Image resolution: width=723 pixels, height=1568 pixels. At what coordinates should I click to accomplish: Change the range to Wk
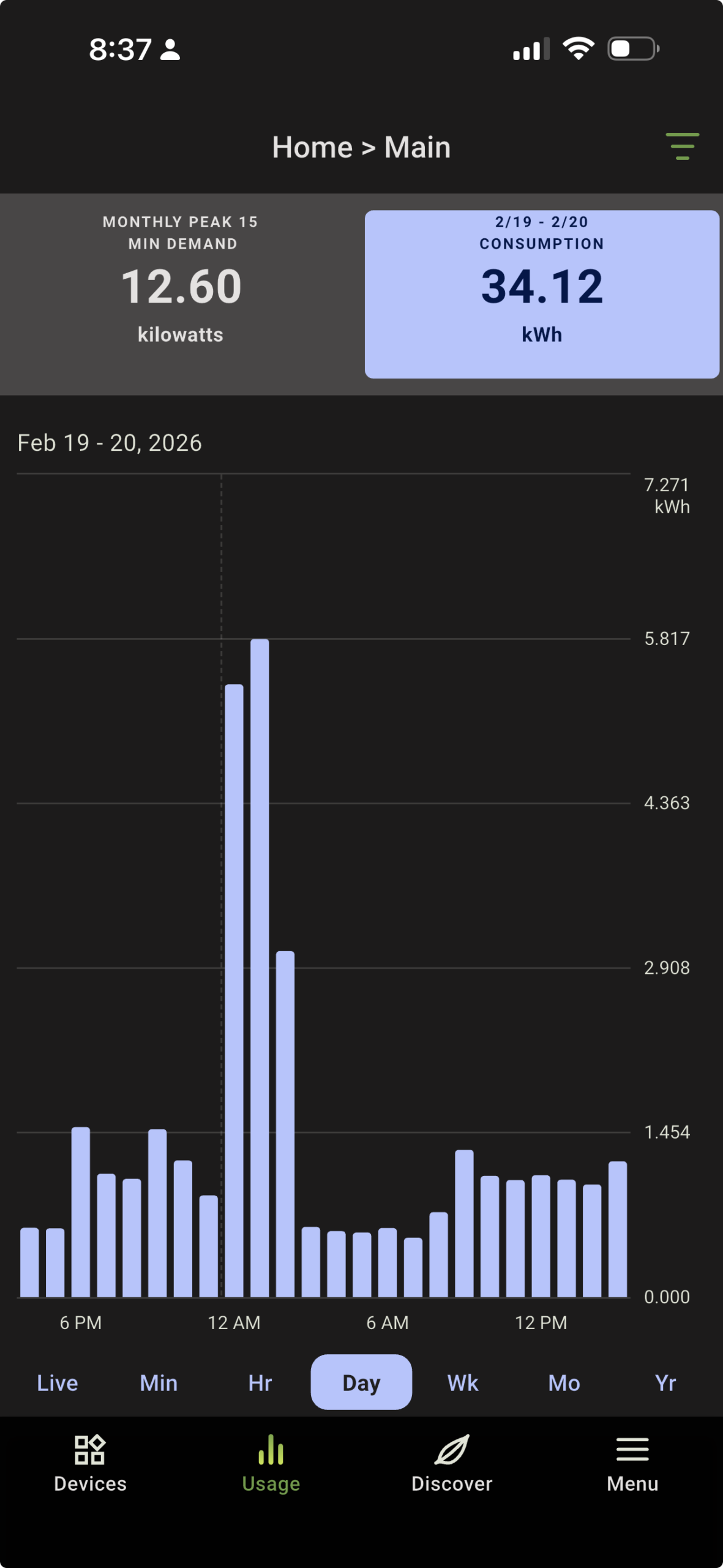tap(463, 1382)
